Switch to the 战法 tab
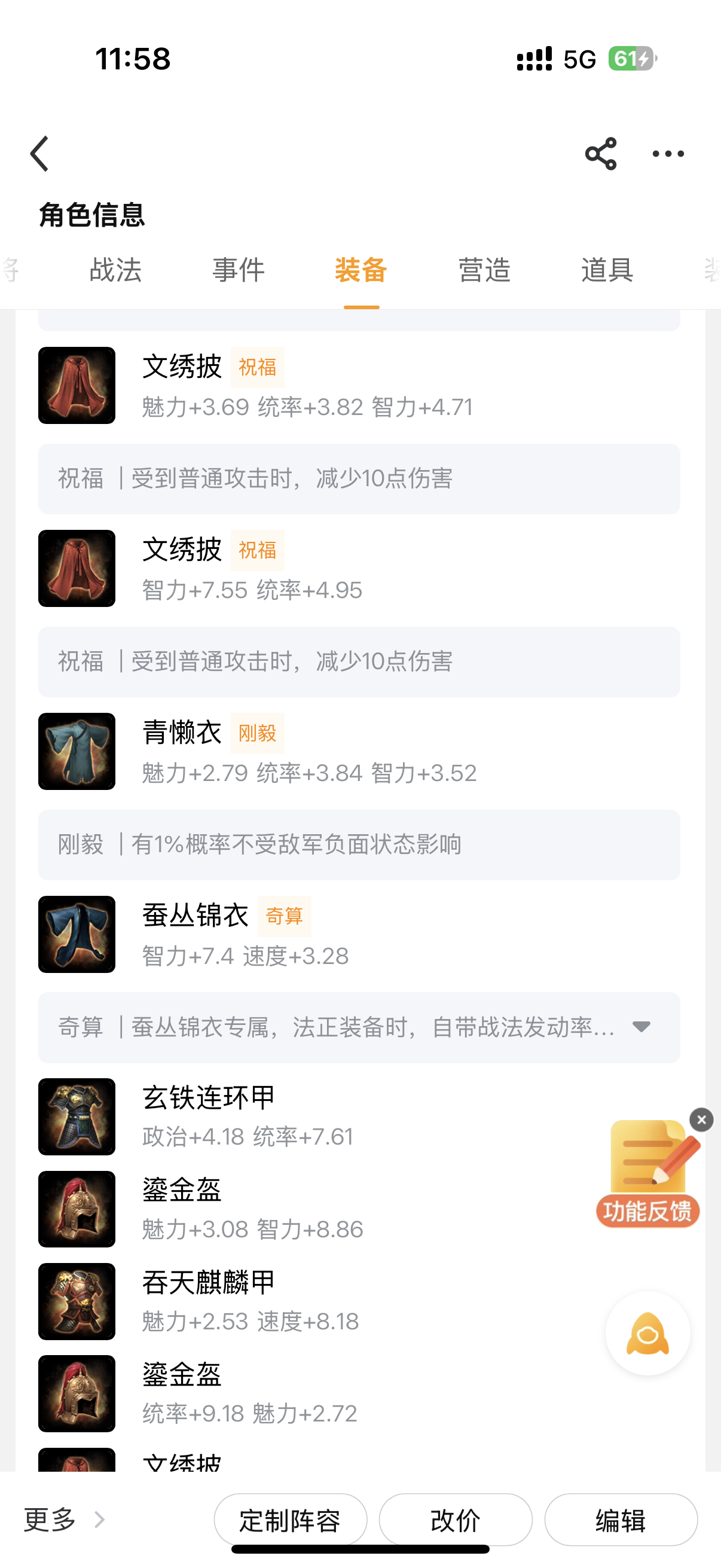The image size is (721, 1568). 115,270
